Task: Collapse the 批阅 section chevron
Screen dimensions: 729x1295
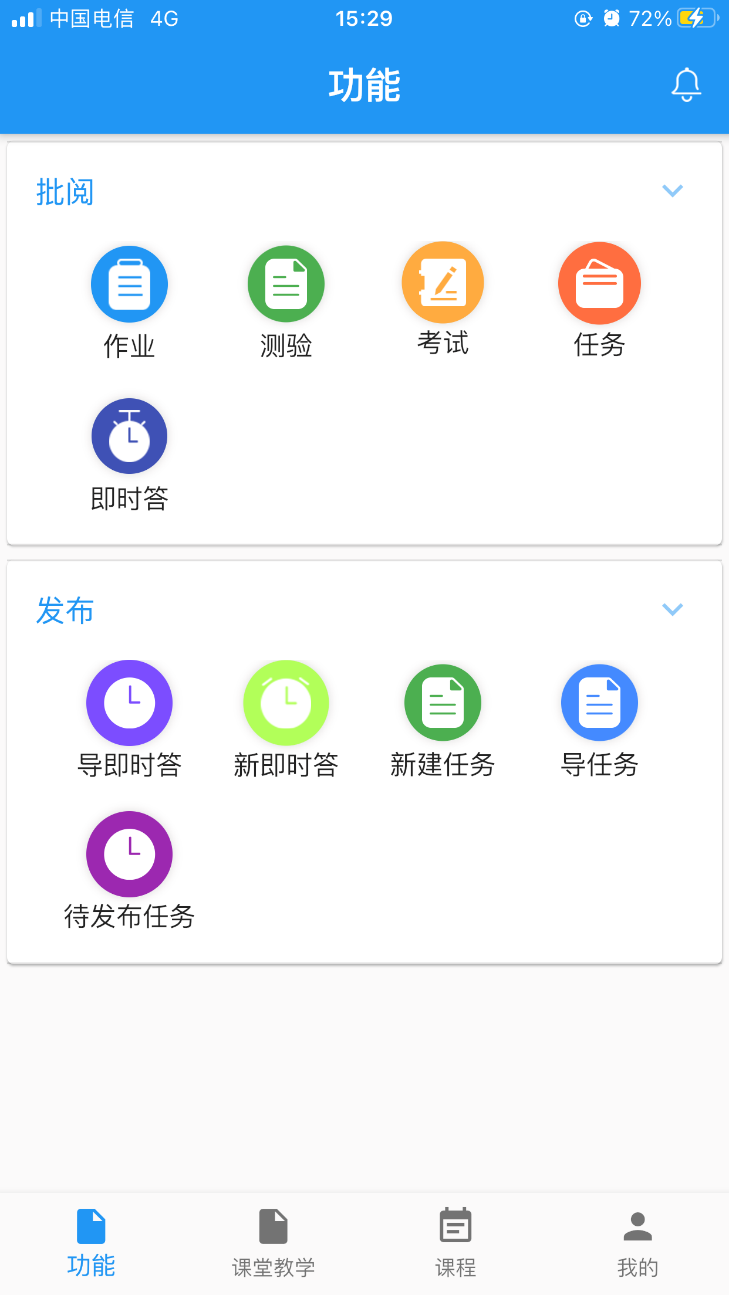Action: 673,190
